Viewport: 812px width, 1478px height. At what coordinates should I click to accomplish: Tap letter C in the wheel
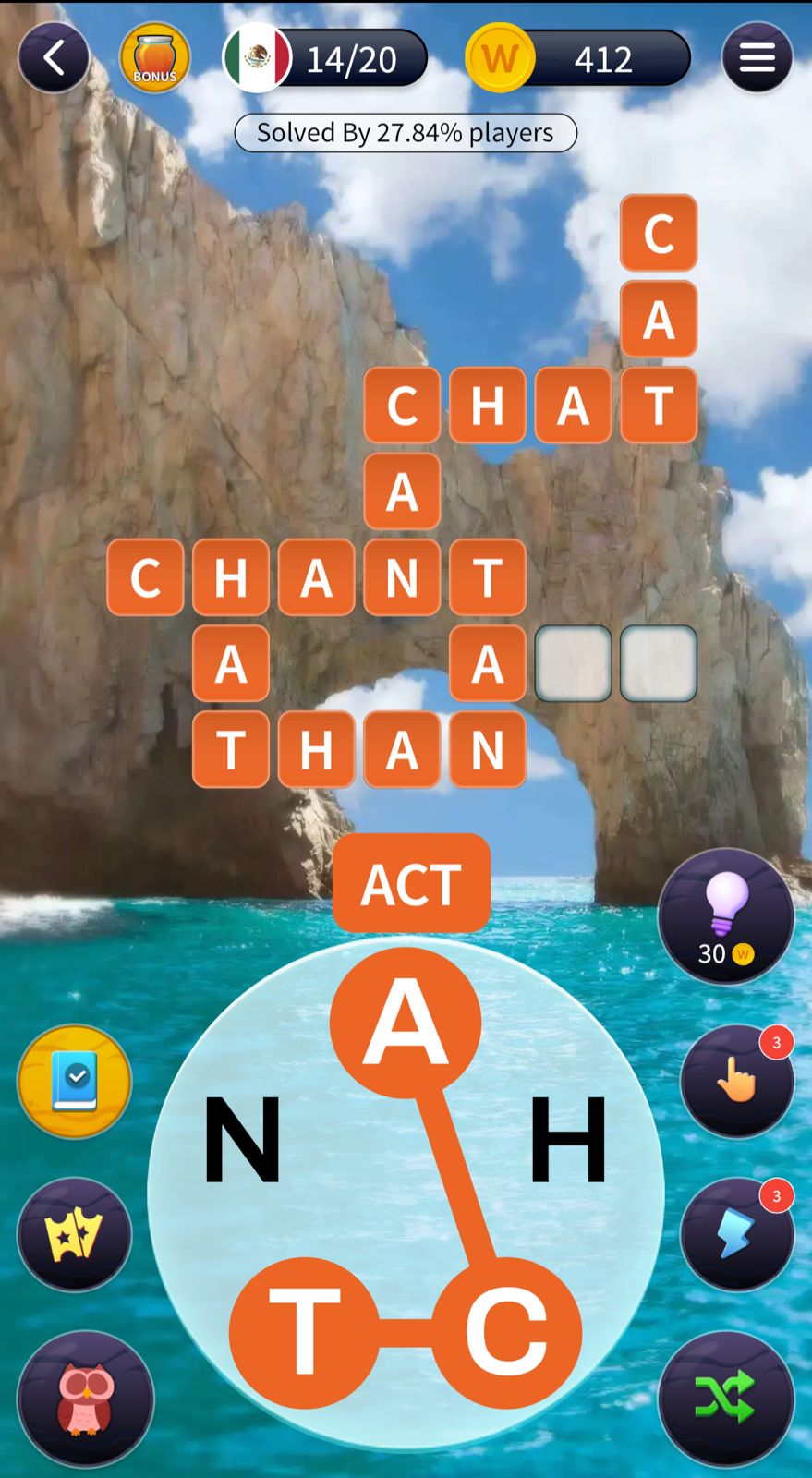click(506, 1332)
